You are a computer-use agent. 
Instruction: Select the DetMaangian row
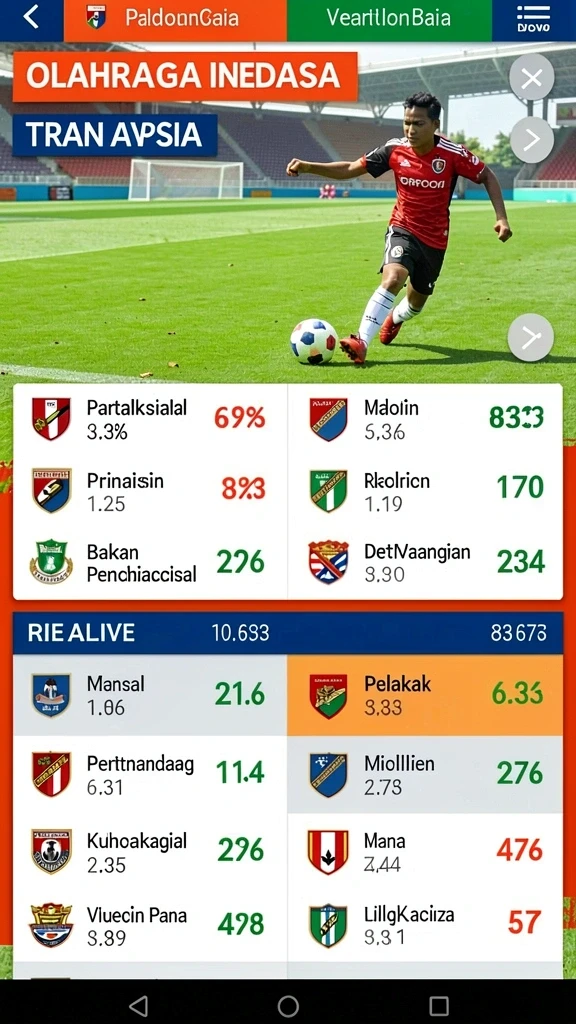425,563
